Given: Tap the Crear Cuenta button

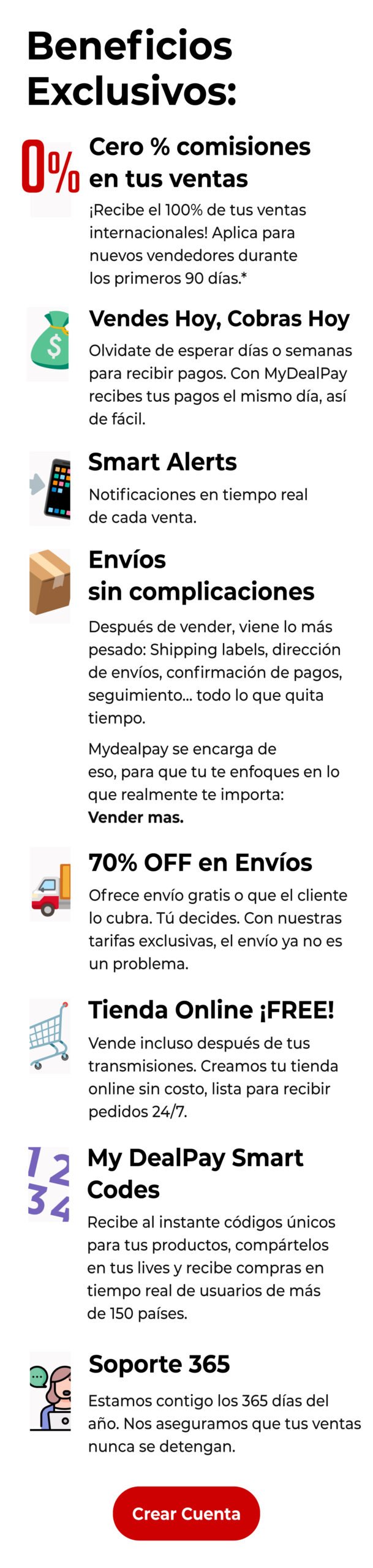Looking at the screenshot, I should (186, 1513).
